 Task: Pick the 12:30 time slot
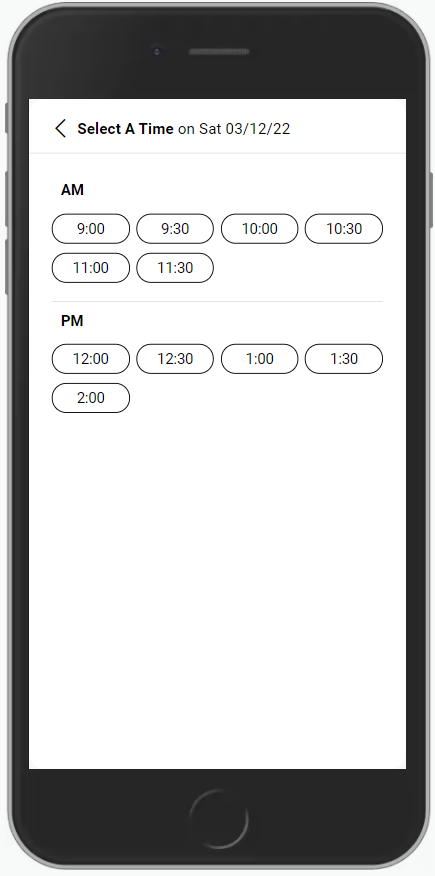coord(175,359)
